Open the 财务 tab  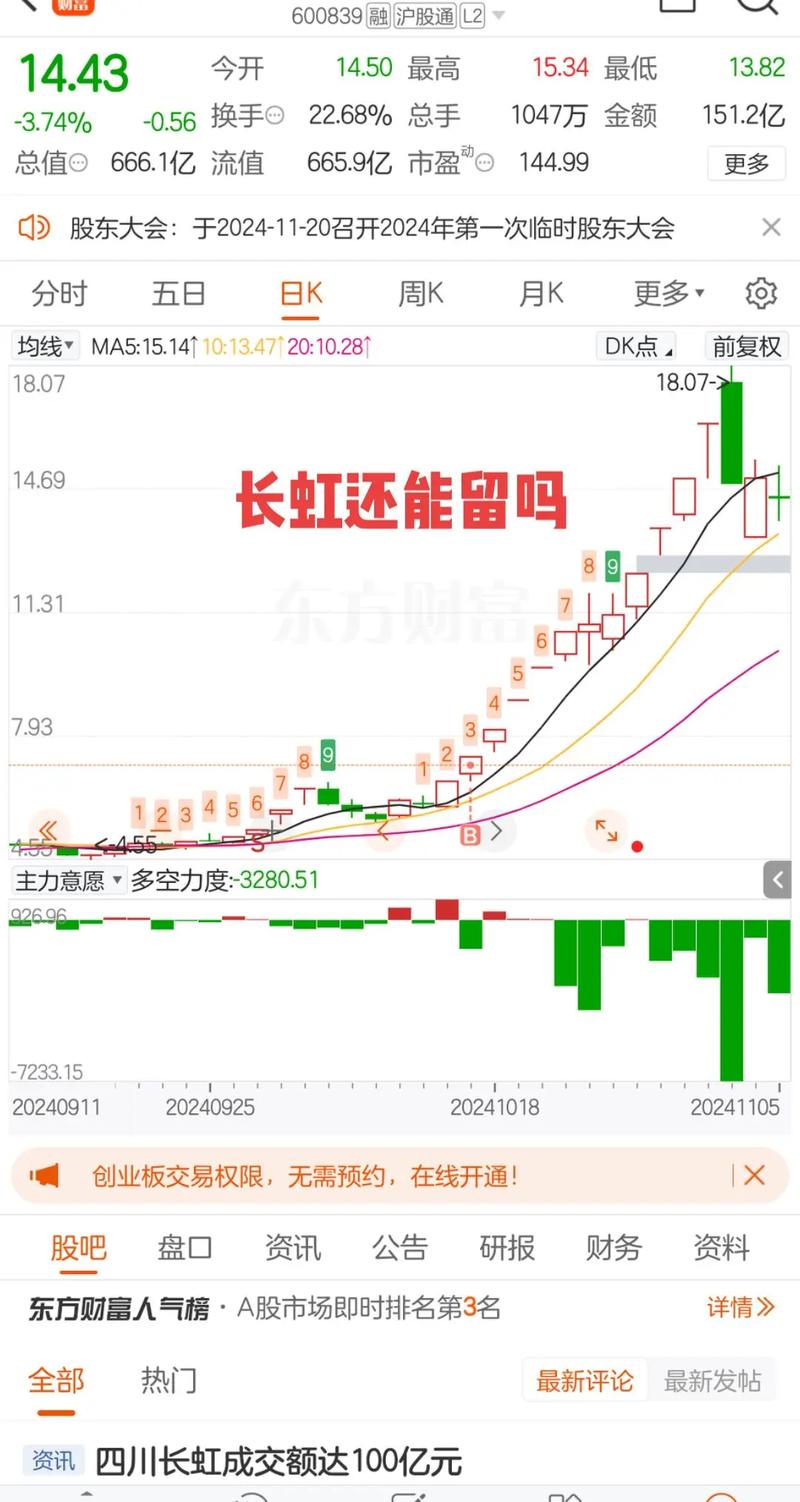click(x=613, y=1247)
